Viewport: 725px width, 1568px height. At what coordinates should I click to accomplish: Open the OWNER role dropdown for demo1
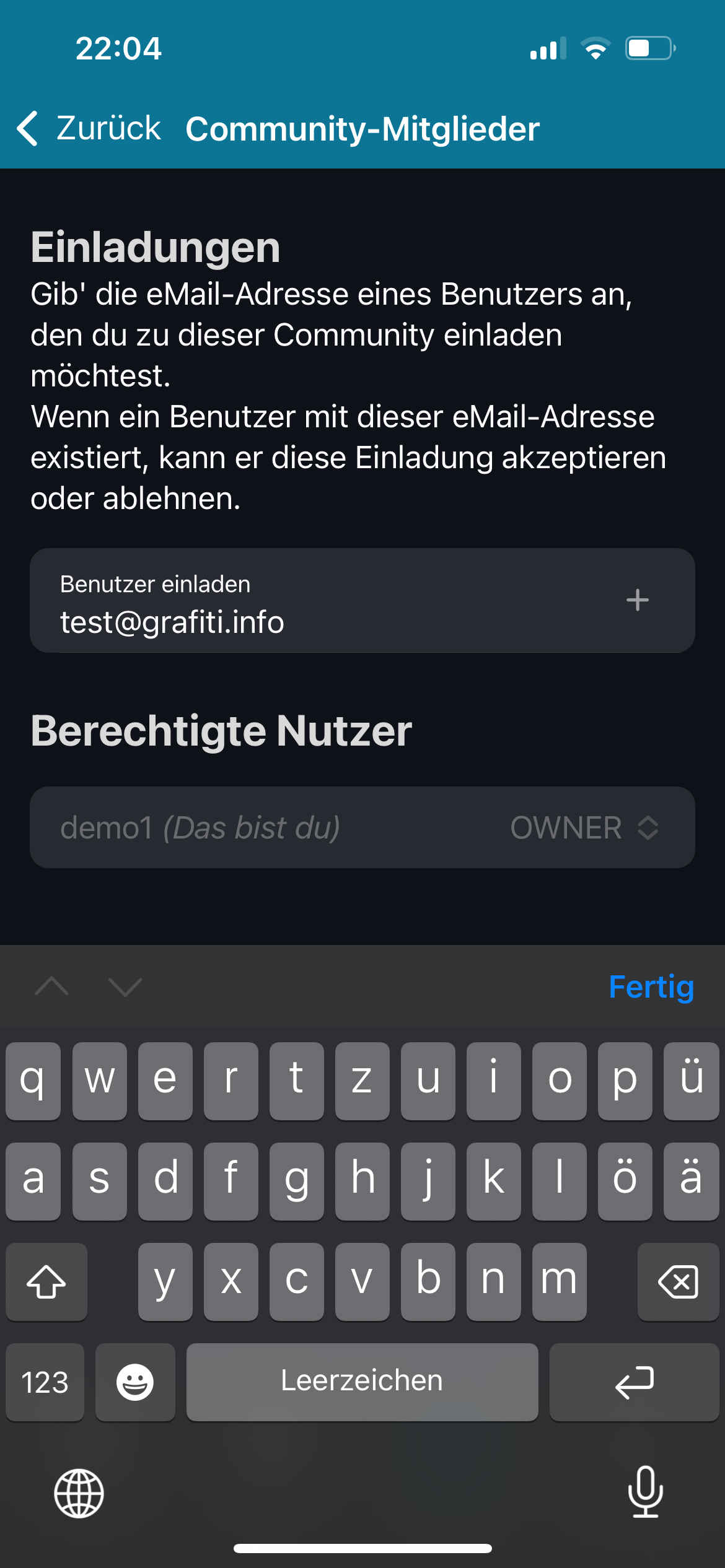pos(584,827)
